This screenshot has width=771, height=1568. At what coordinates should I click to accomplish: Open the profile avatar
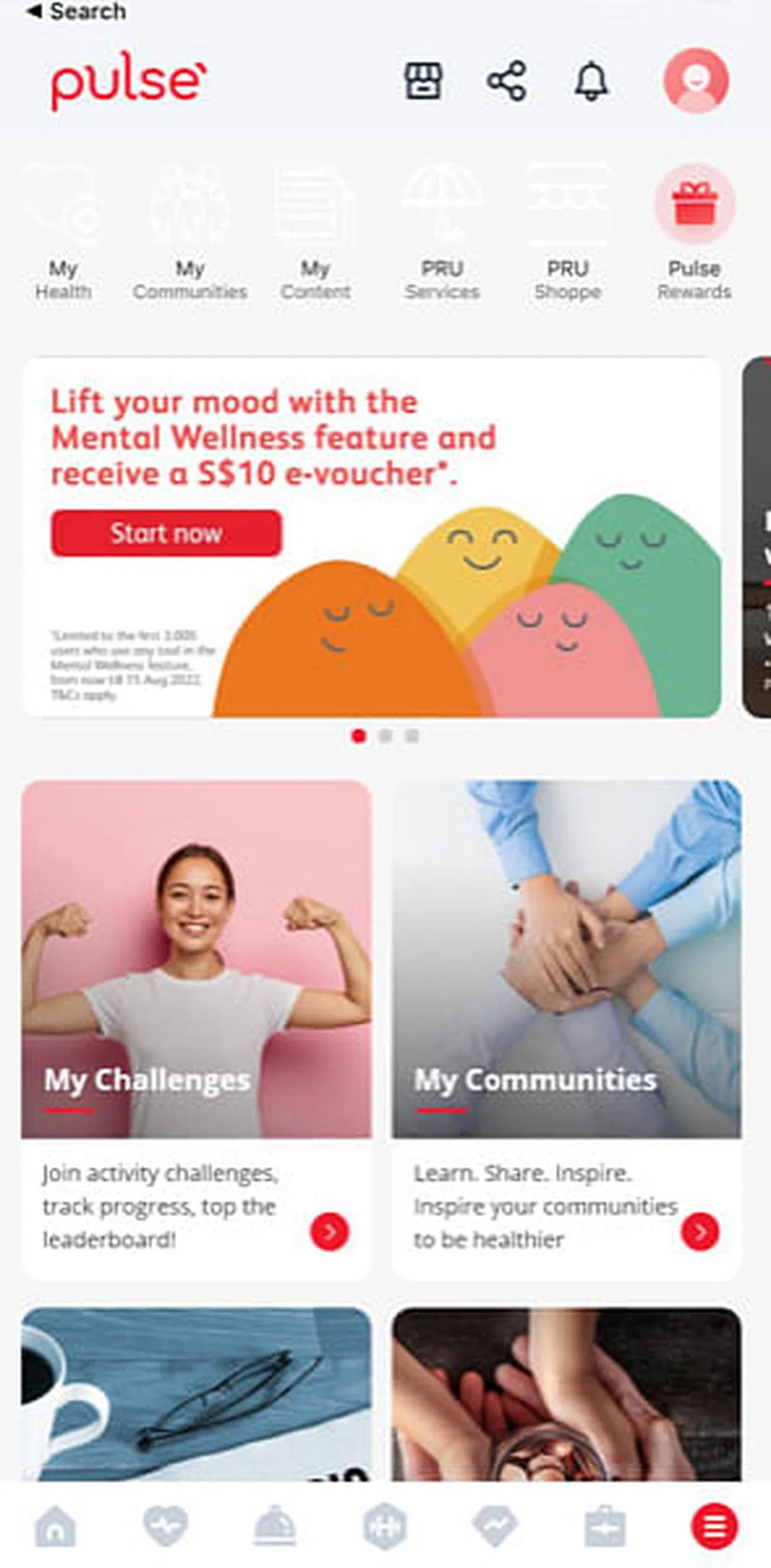(x=696, y=80)
